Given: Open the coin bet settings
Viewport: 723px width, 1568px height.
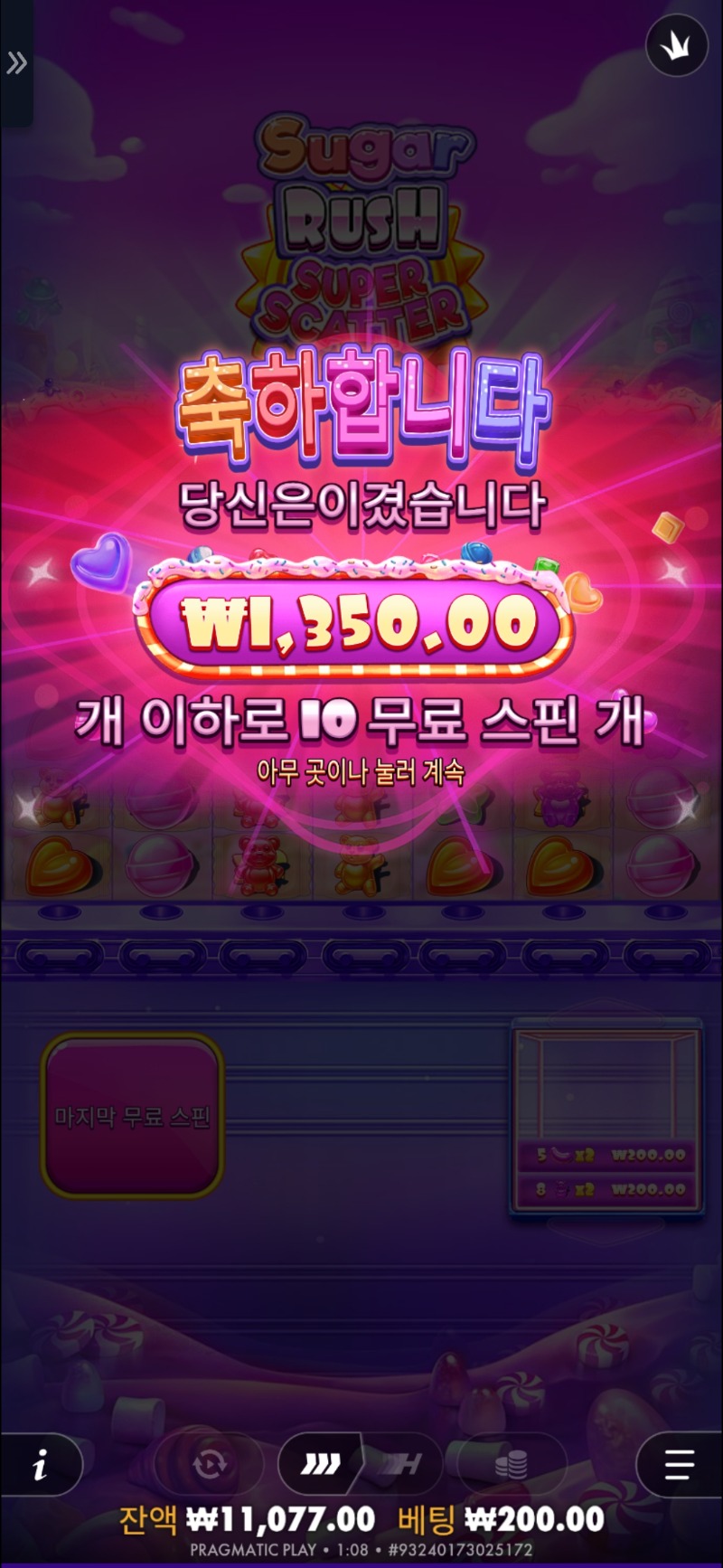Looking at the screenshot, I should tap(512, 1463).
